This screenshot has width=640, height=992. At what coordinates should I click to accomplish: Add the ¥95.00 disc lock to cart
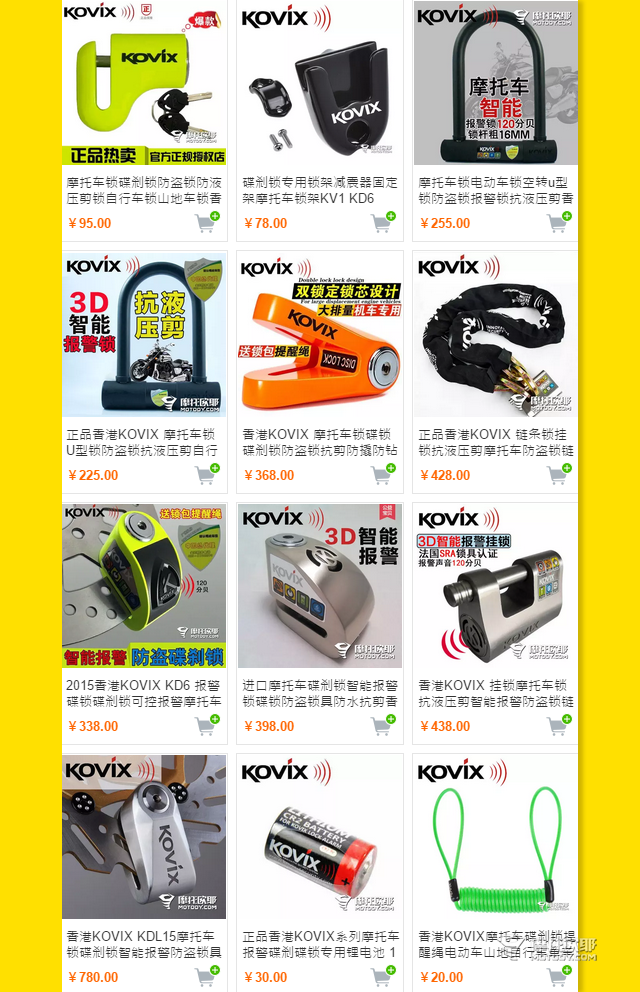[x=208, y=222]
